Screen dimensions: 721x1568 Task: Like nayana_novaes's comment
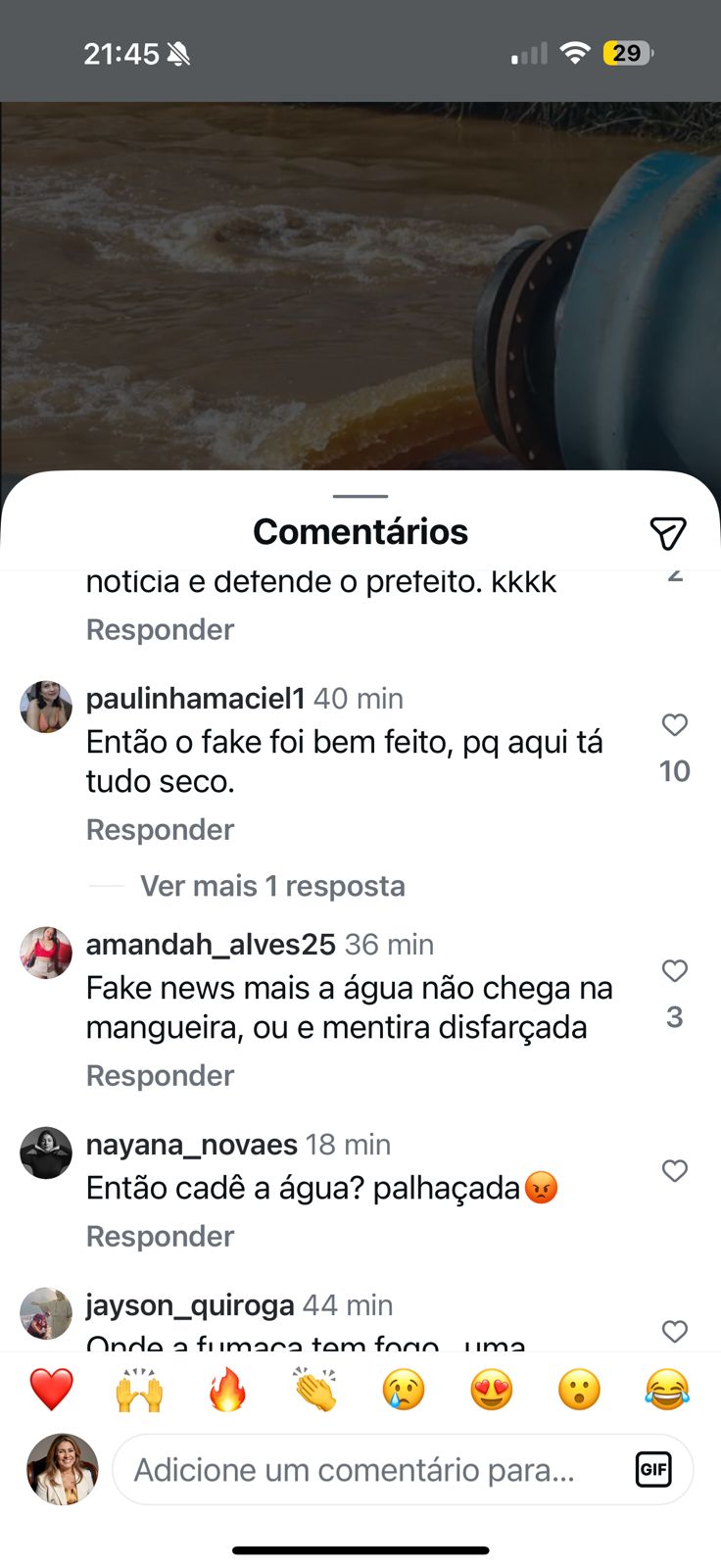(674, 1171)
